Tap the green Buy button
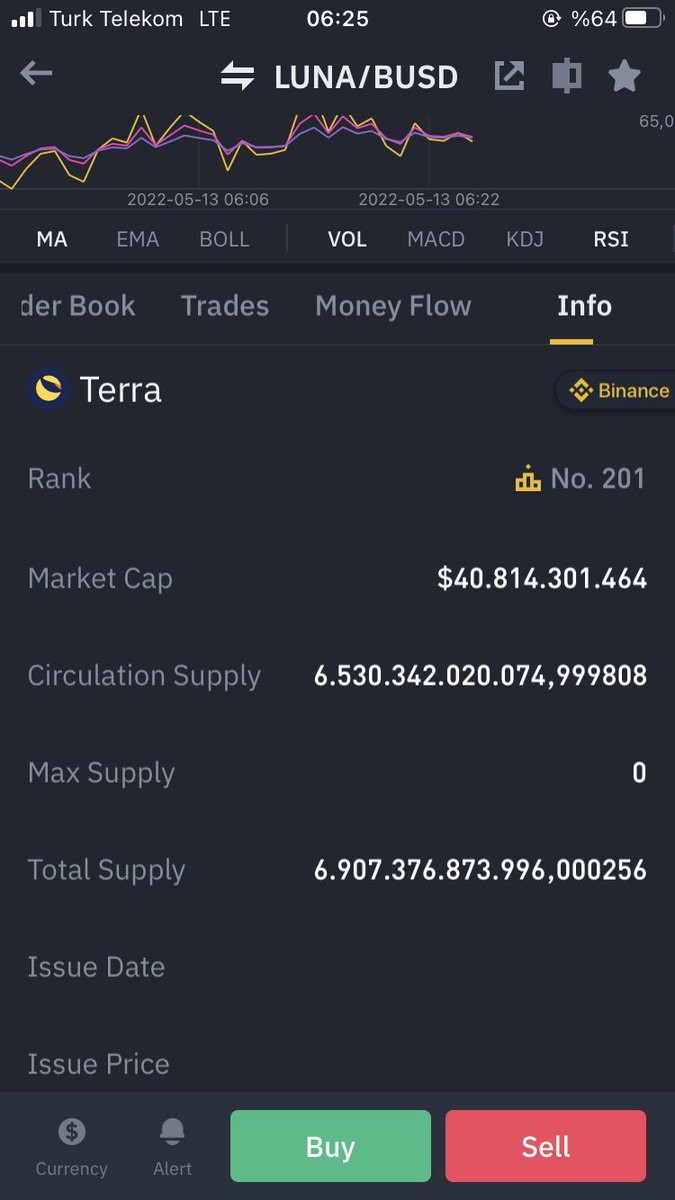Image resolution: width=675 pixels, height=1200 pixels. pyautogui.click(x=330, y=1146)
